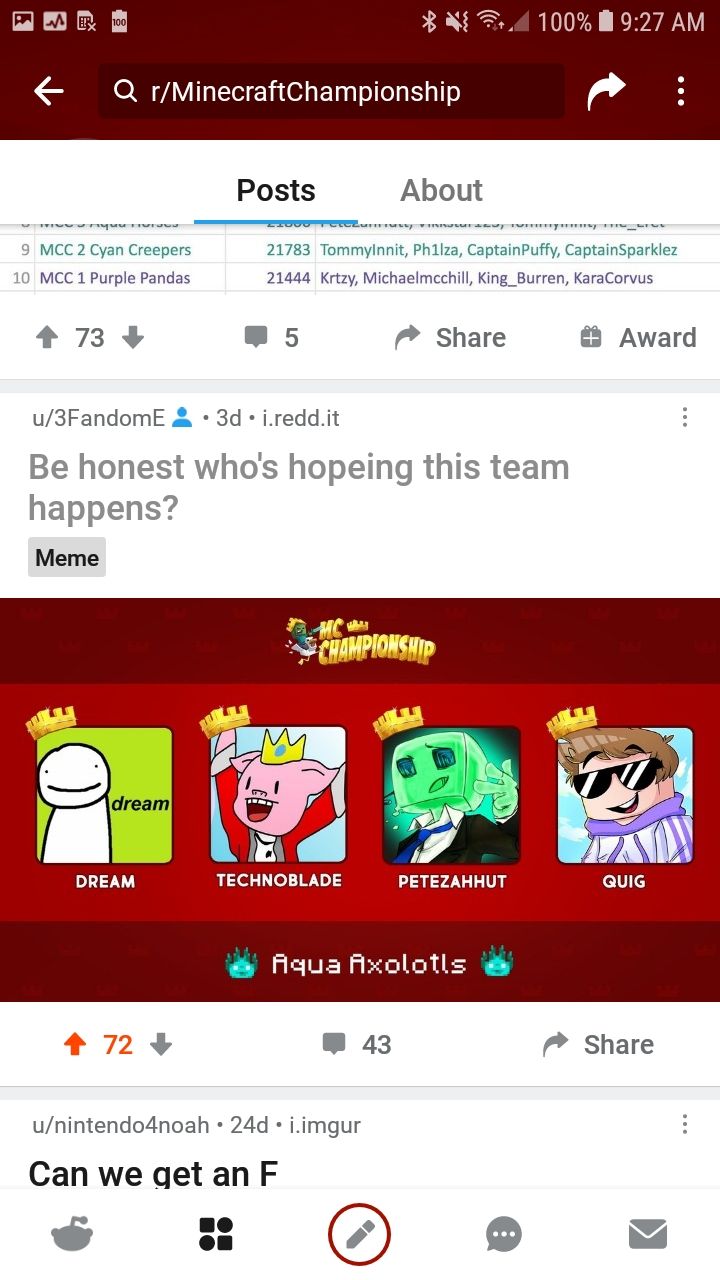This screenshot has width=720, height=1280.
Task: Open options for u/nintendo4noah's post
Action: 684,1125
